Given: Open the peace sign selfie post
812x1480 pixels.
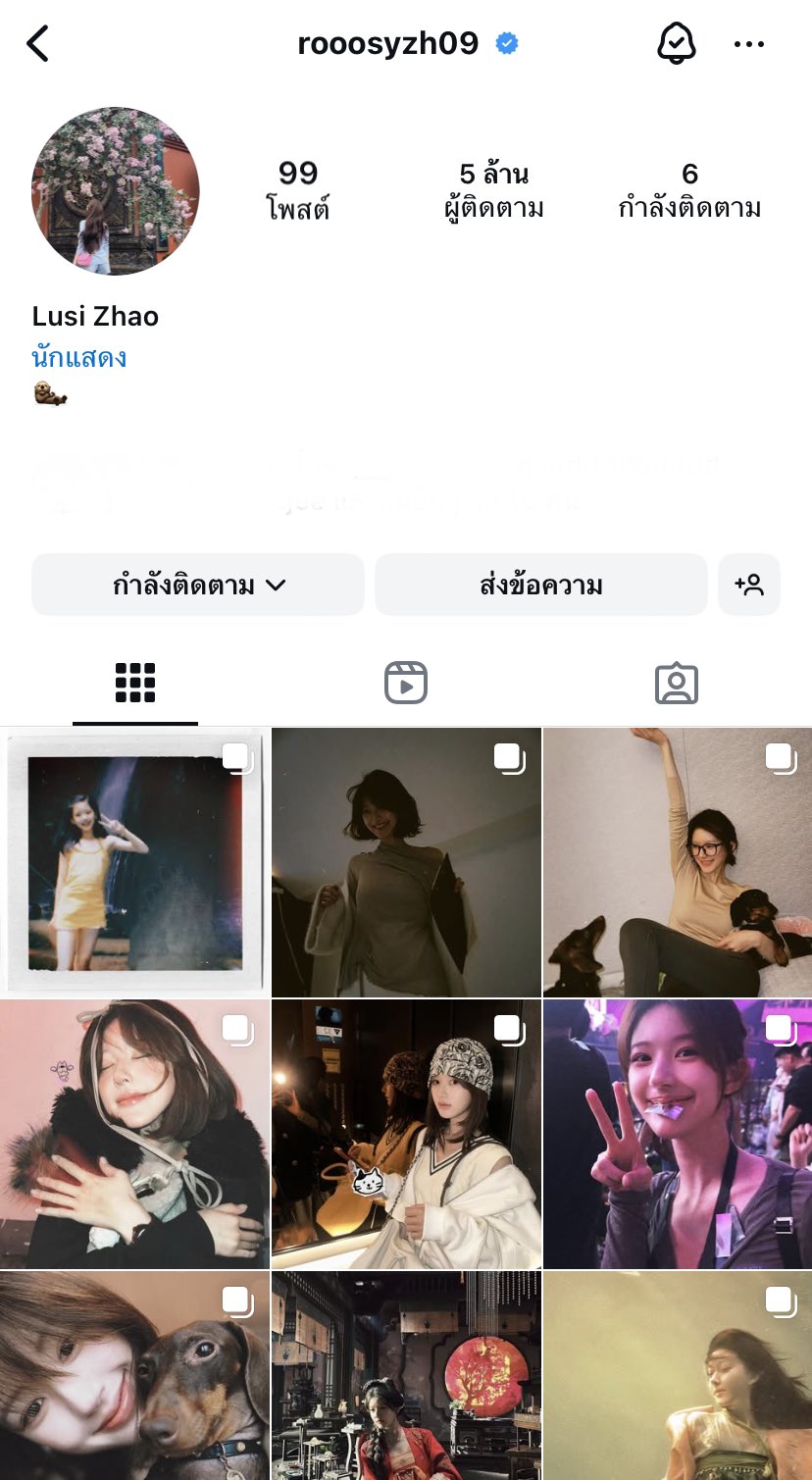Looking at the screenshot, I should tap(678, 1135).
